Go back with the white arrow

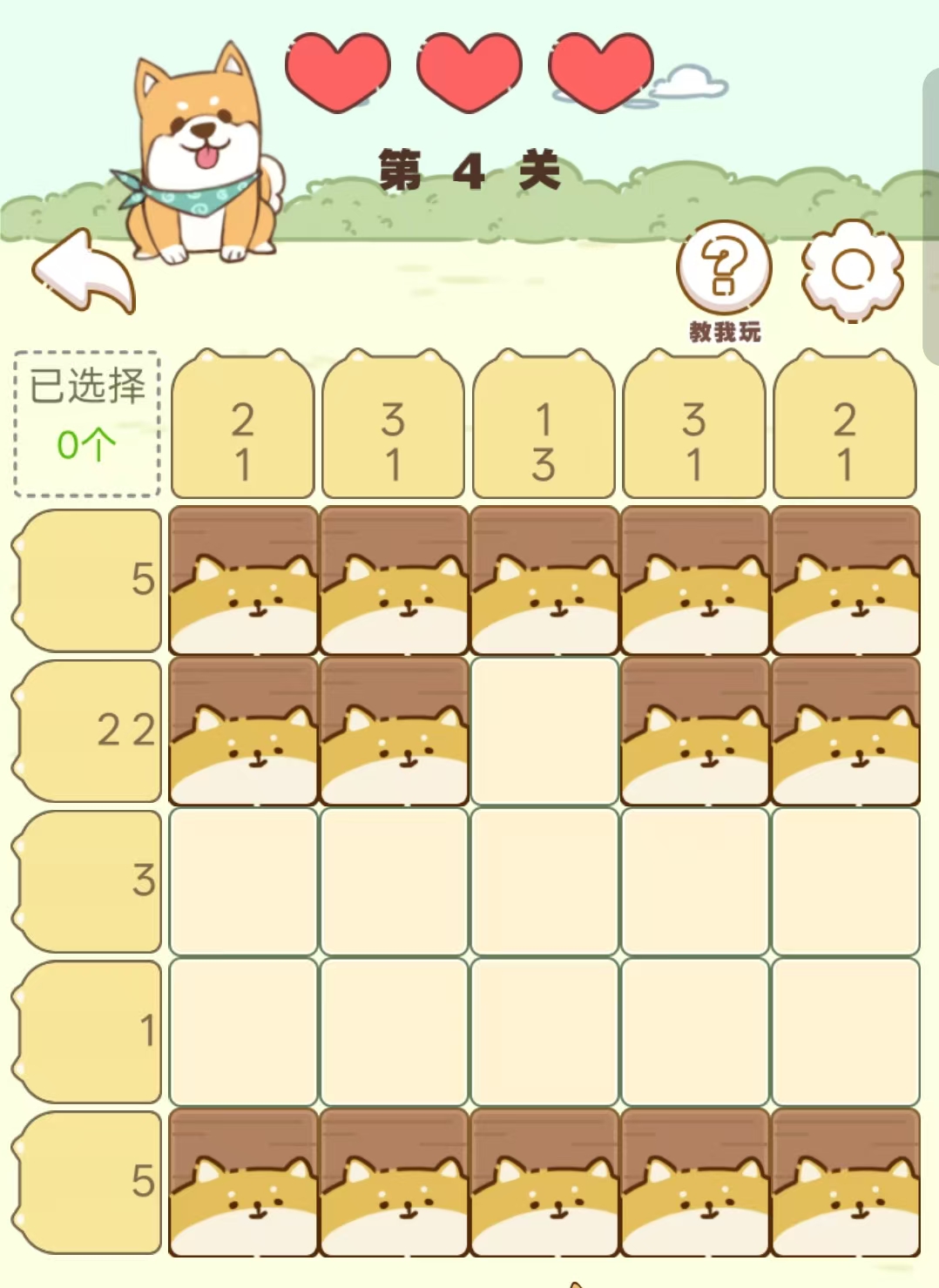[x=84, y=273]
